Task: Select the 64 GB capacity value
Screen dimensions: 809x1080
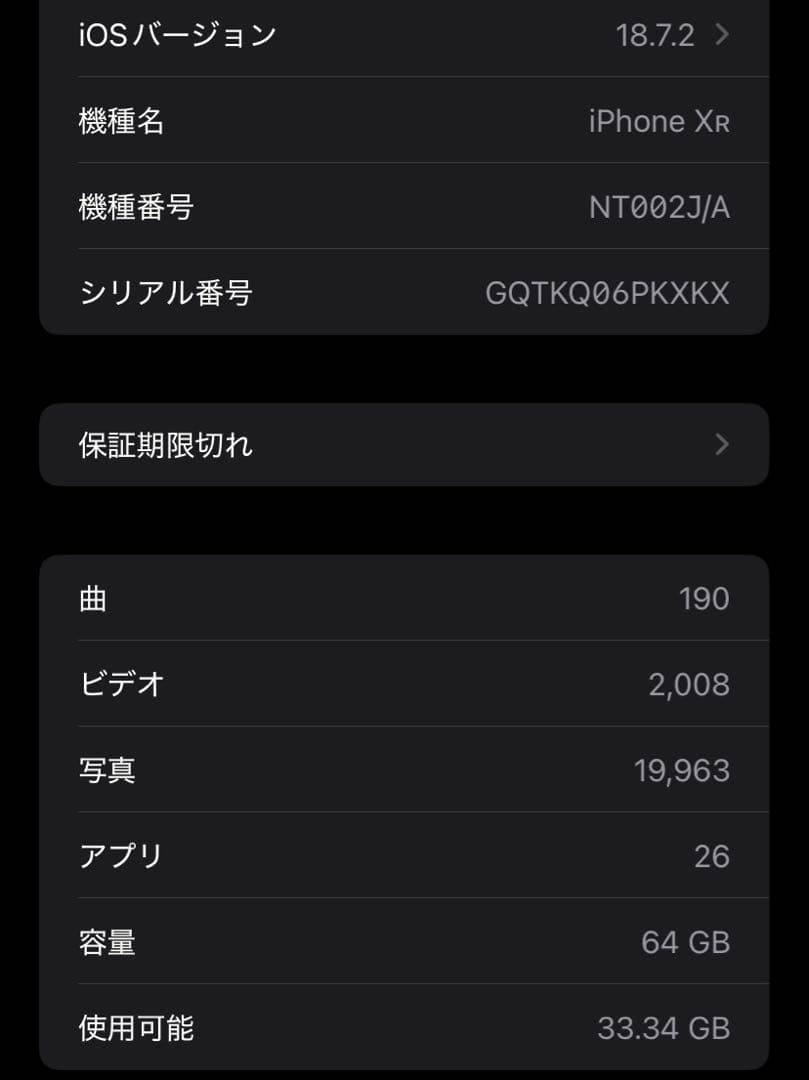Action: coord(686,942)
